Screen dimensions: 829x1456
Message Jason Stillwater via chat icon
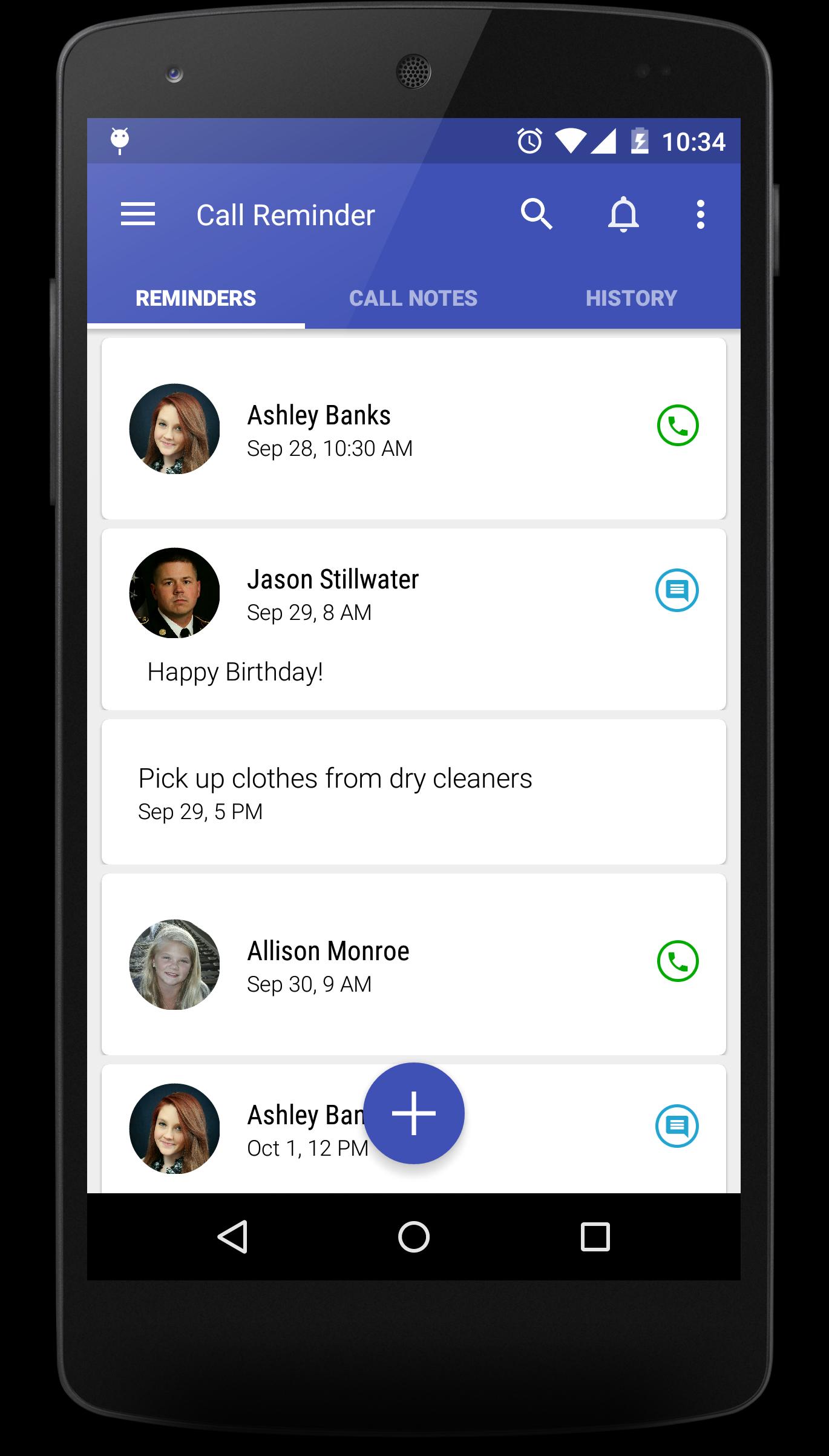(677, 590)
